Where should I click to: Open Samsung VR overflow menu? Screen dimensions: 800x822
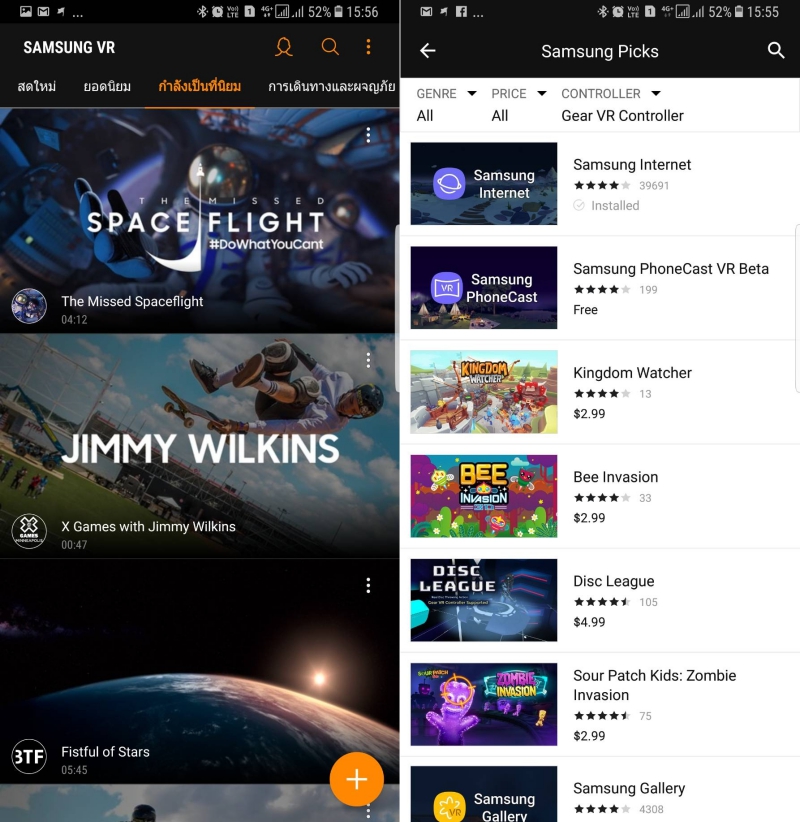(x=368, y=47)
